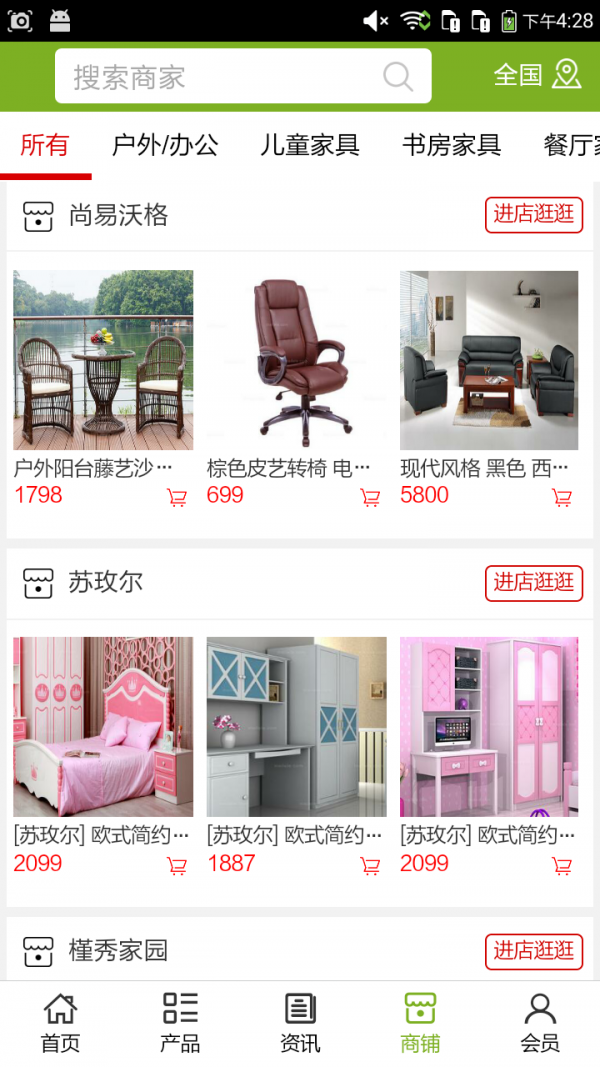Open the 苏玫尔 wardrobe desk priced 1887
Image resolution: width=600 pixels, height=1067 pixels.
pos(296,727)
